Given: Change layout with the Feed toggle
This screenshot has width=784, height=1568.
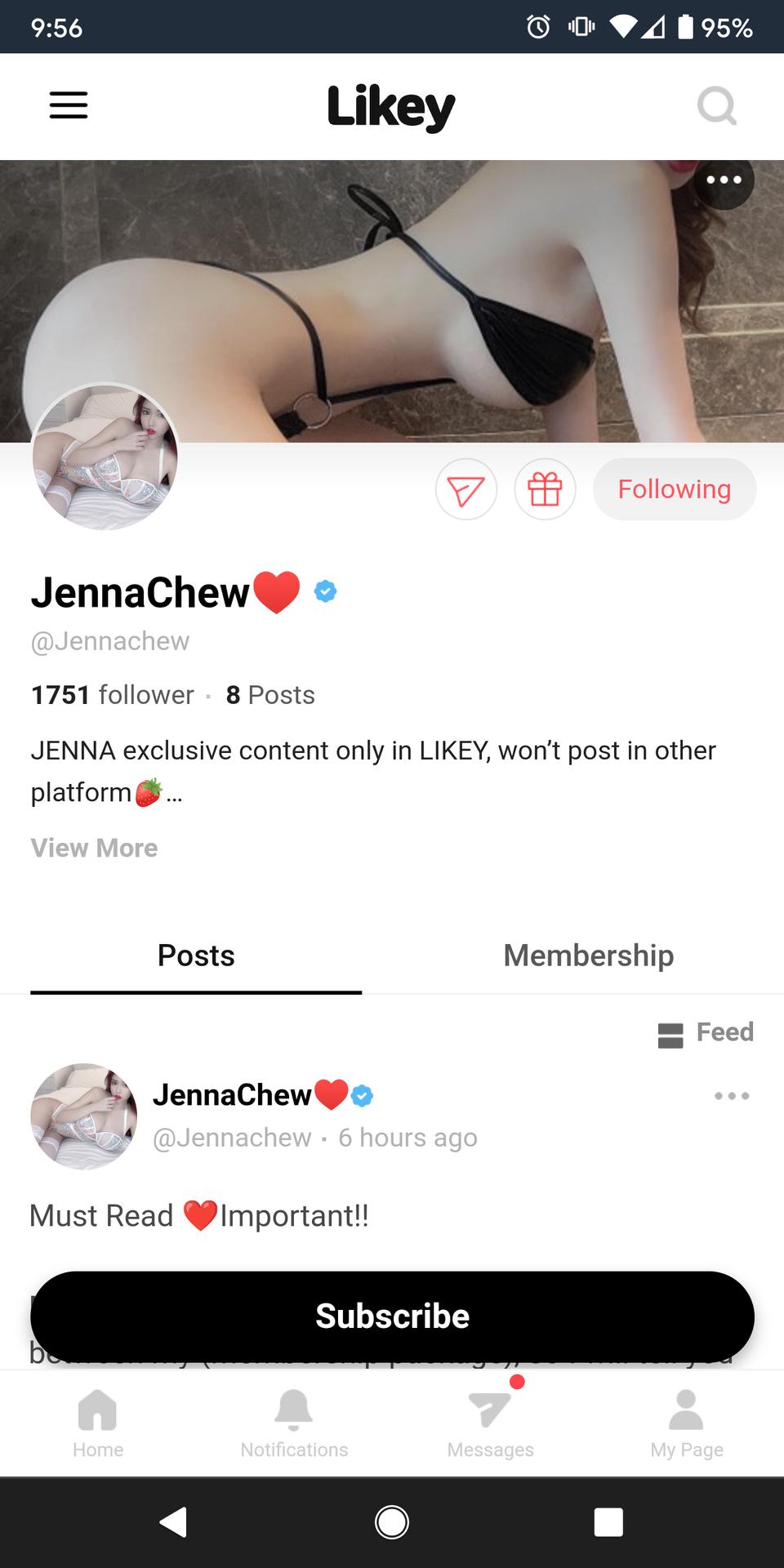Looking at the screenshot, I should [x=706, y=1033].
